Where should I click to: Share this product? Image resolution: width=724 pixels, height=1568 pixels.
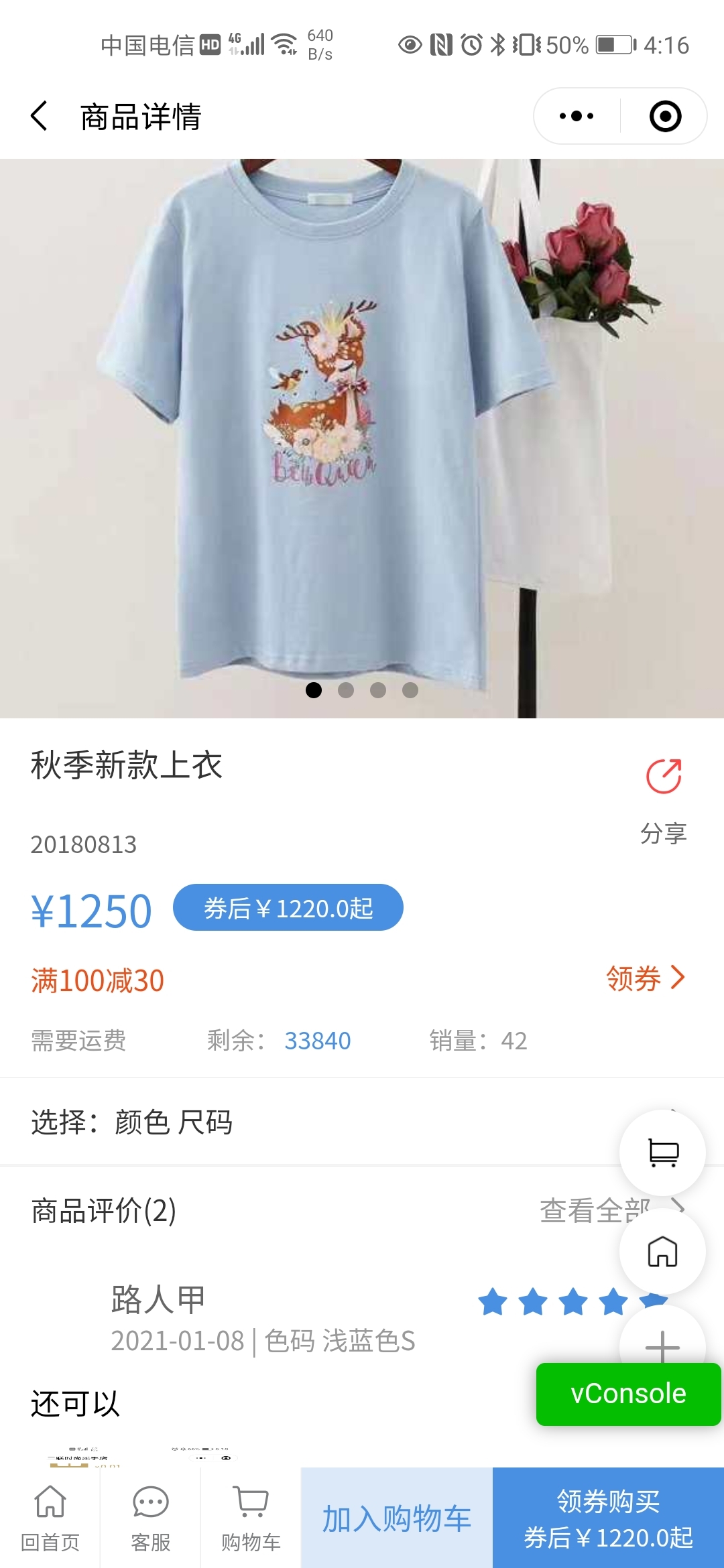[664, 798]
